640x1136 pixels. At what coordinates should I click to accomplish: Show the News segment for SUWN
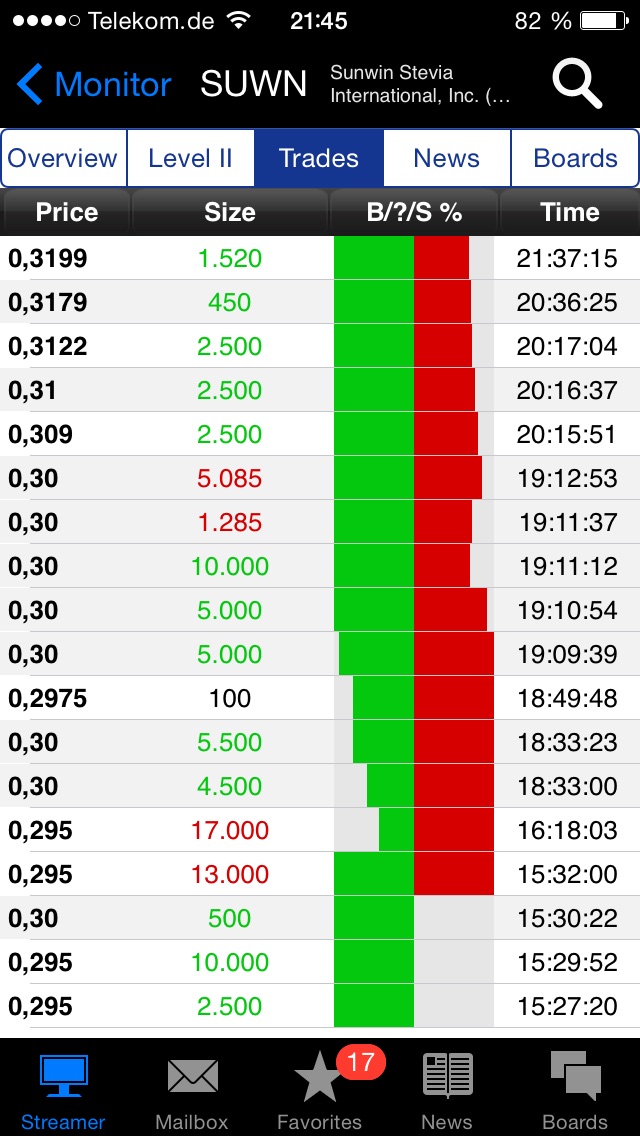(446, 158)
